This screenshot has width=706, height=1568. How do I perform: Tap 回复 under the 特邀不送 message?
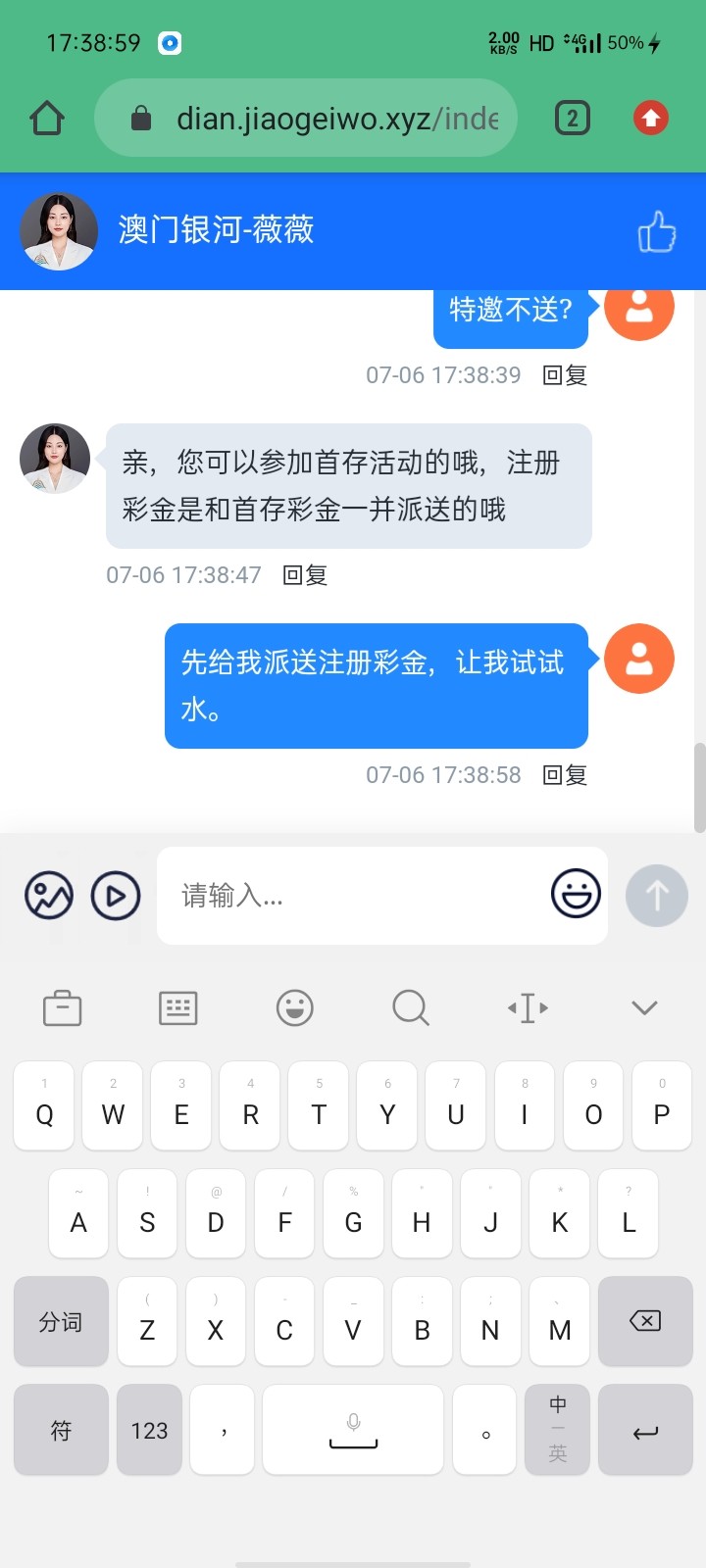(x=565, y=375)
